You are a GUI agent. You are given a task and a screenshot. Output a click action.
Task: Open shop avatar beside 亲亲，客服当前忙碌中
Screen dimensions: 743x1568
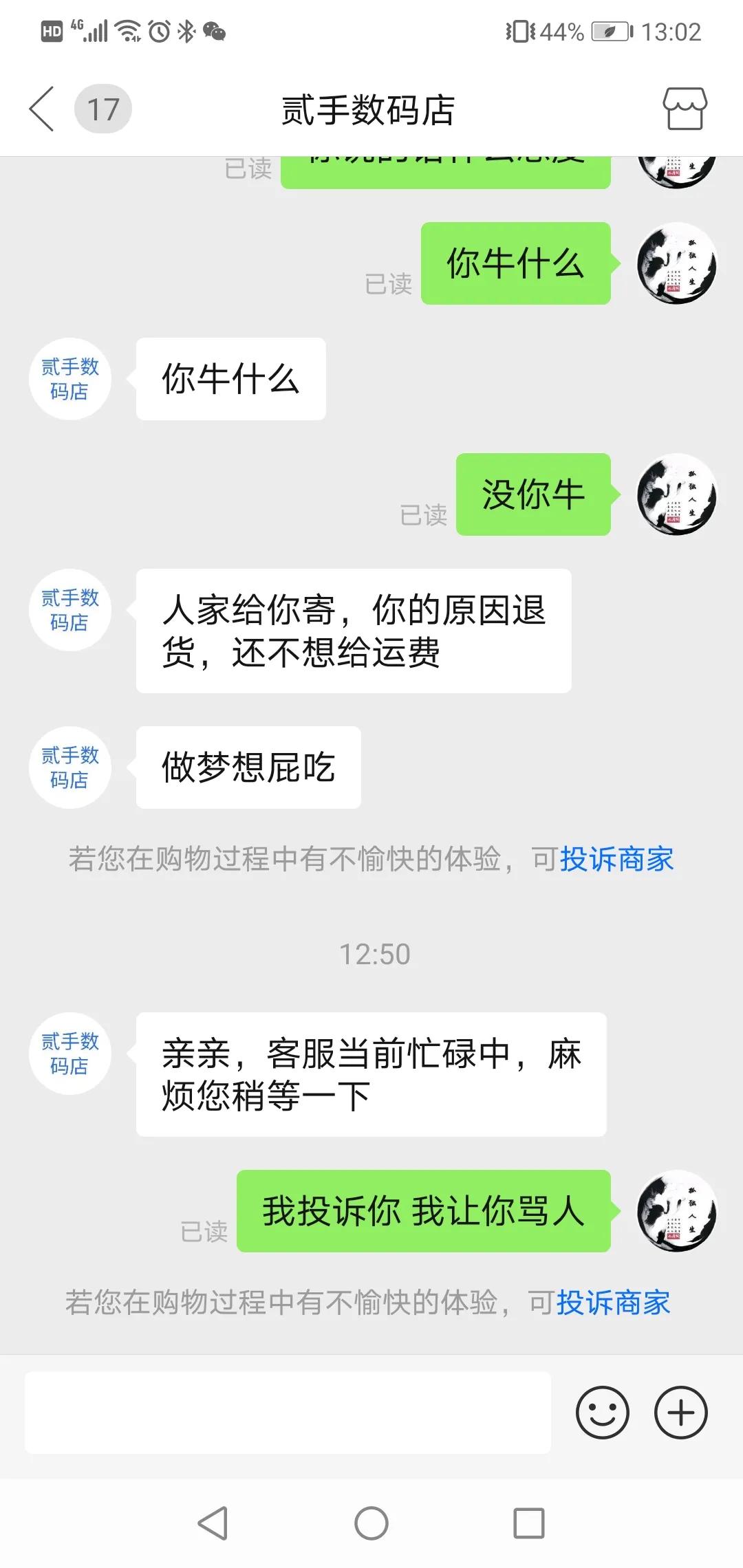(69, 1054)
